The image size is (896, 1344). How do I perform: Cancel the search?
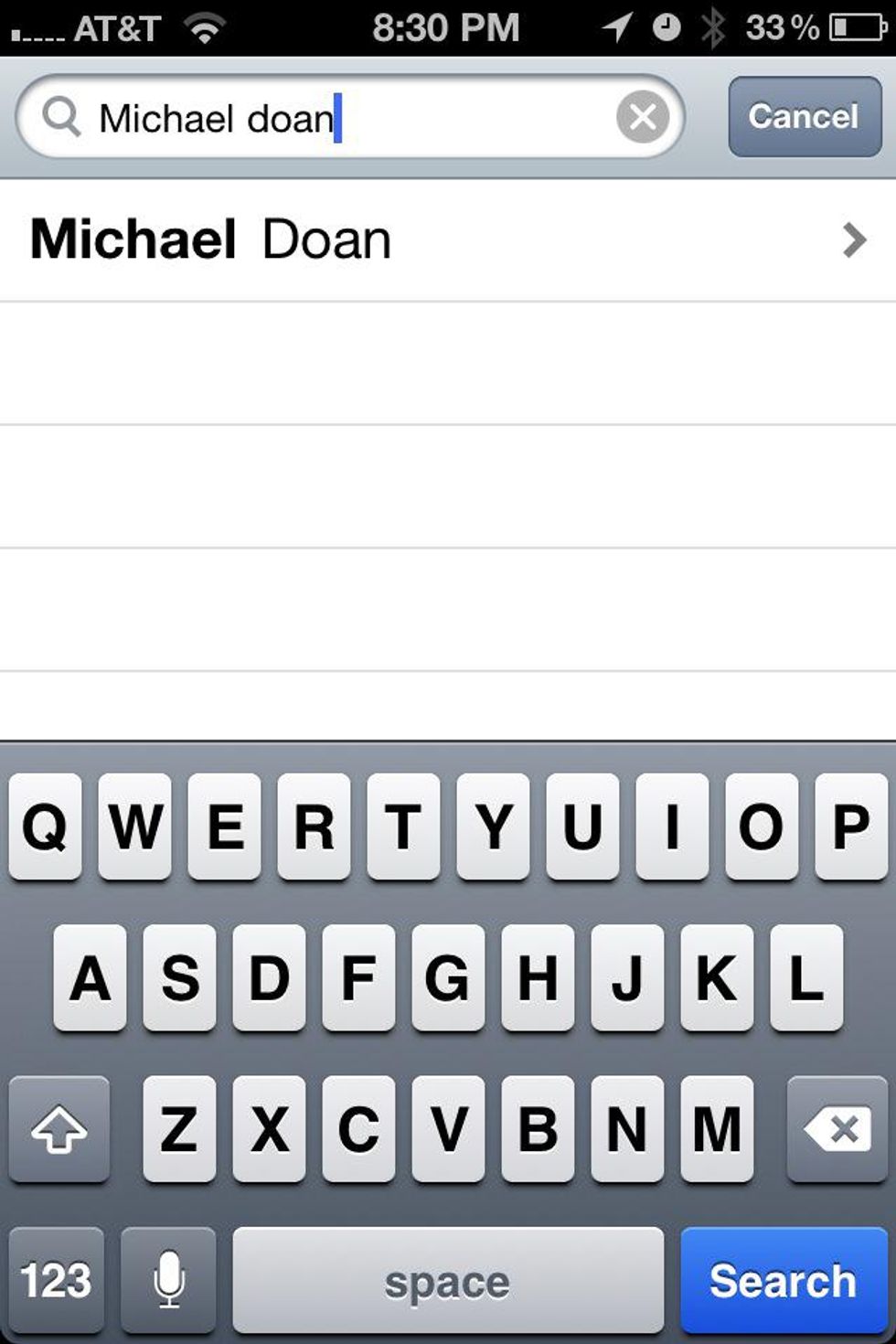click(804, 117)
